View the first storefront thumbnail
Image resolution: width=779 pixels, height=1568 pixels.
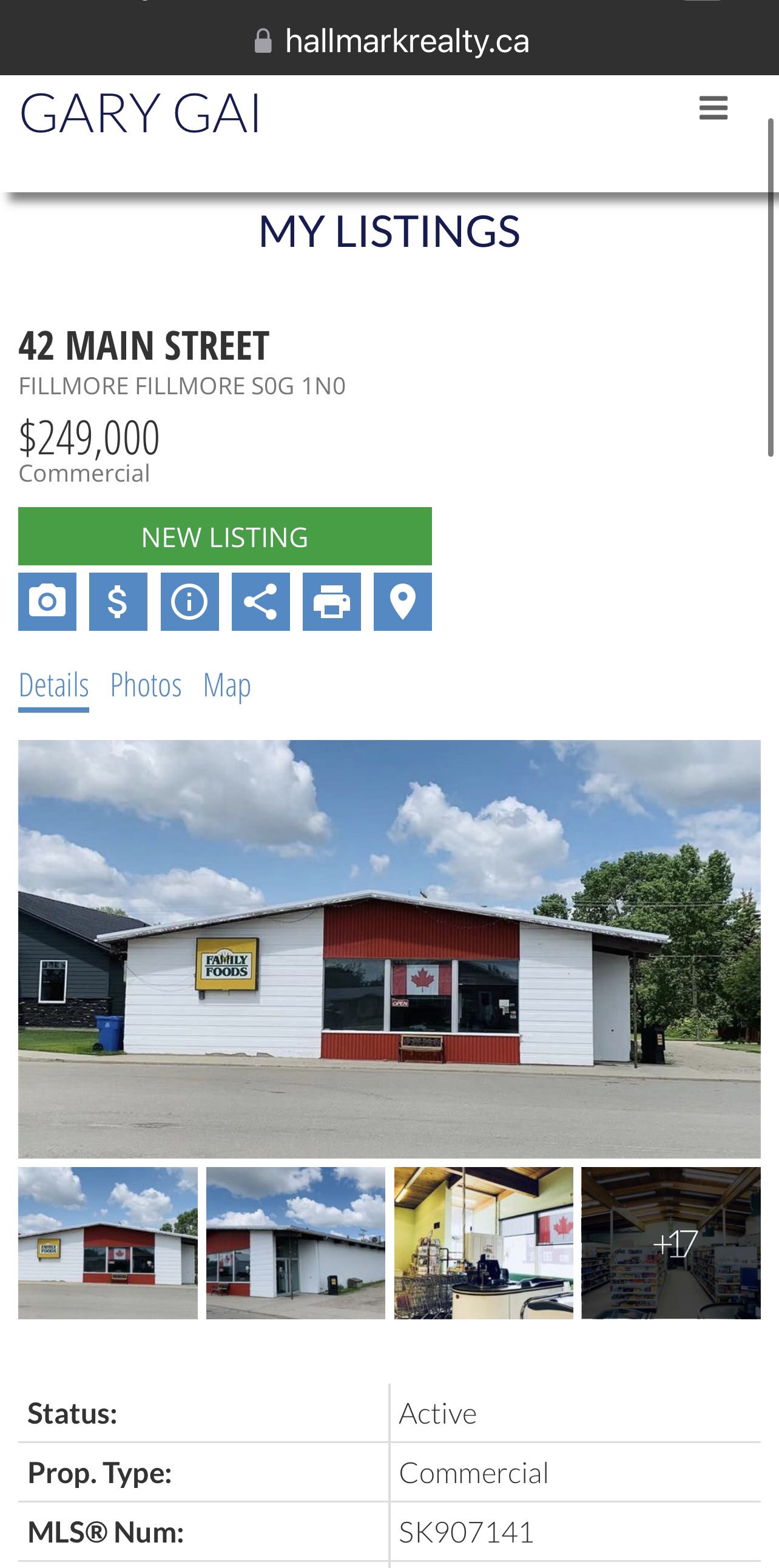(x=108, y=1242)
